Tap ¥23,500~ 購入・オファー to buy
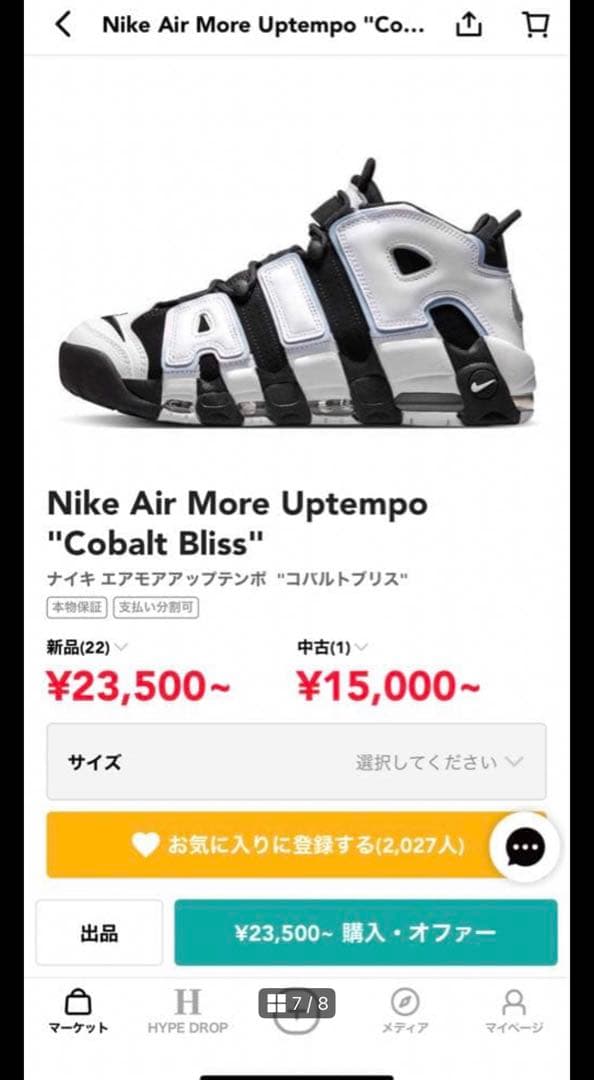This screenshot has width=594, height=1080. pos(366,933)
